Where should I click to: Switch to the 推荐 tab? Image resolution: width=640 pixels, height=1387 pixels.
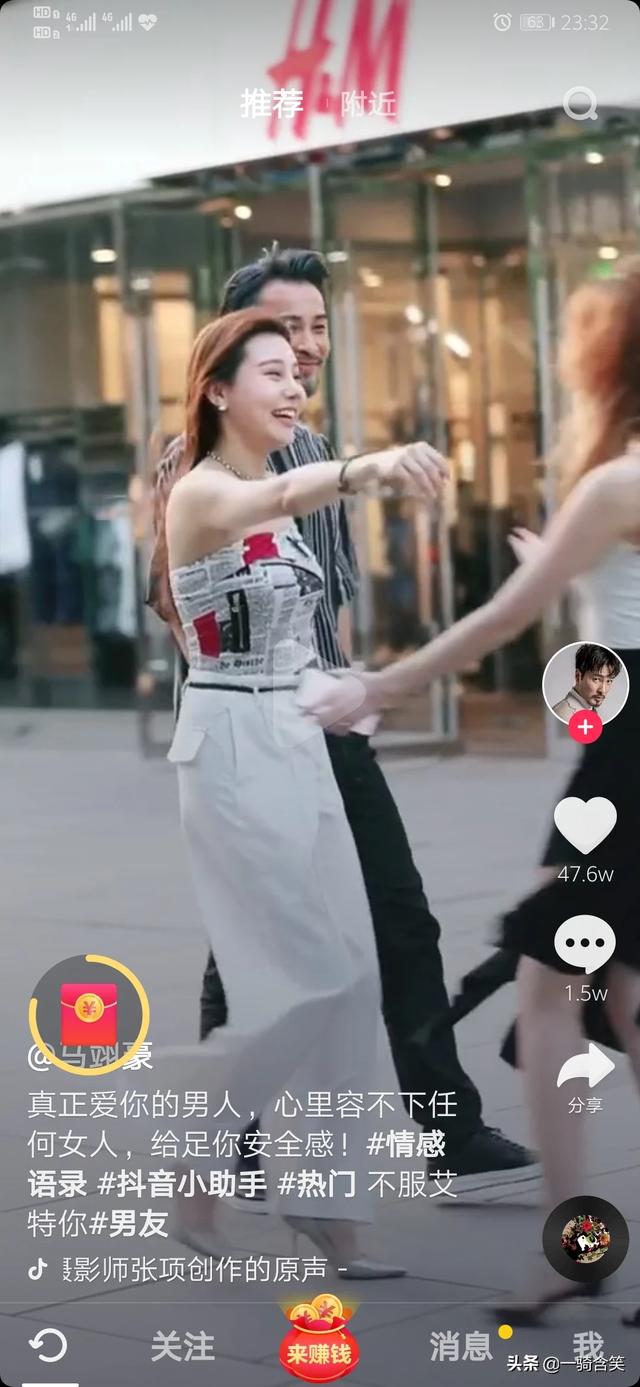coord(272,104)
